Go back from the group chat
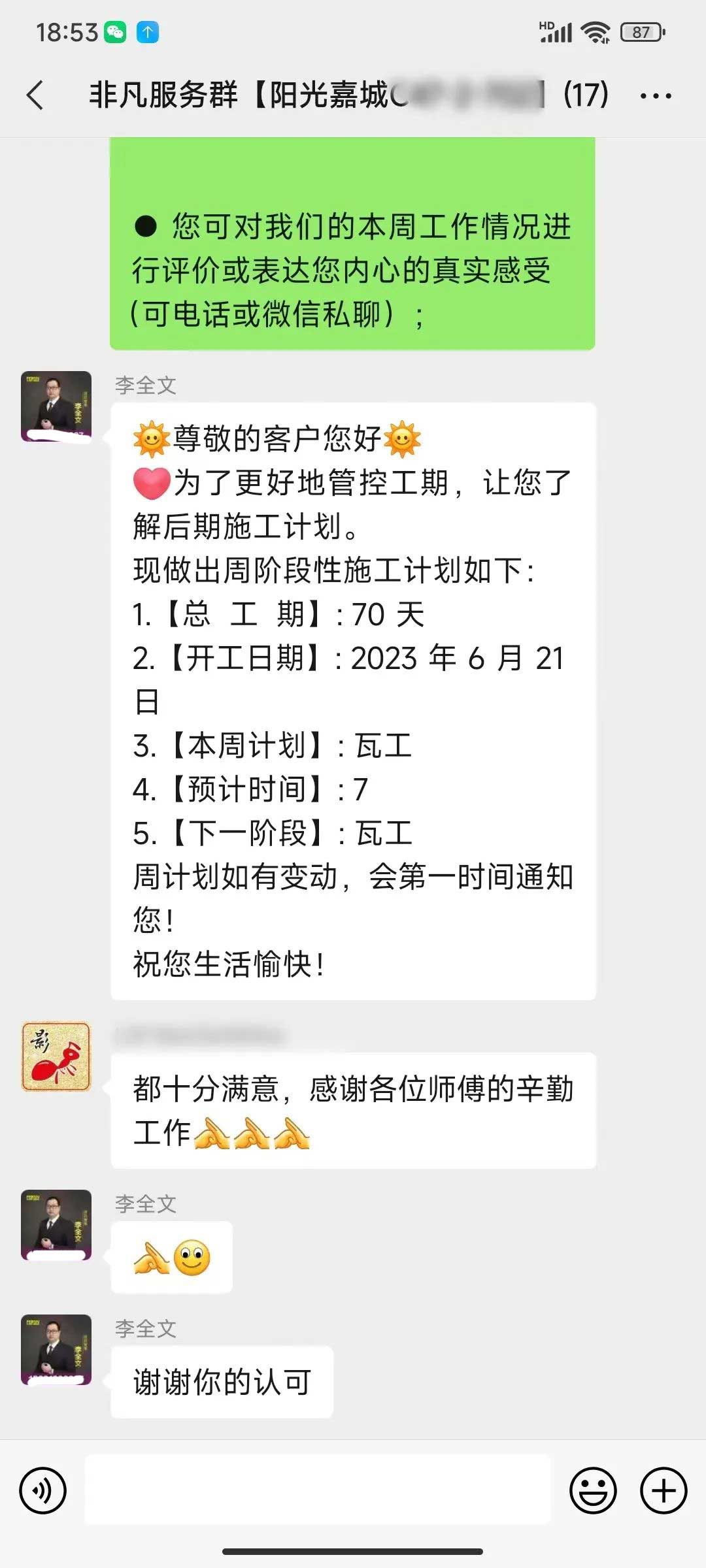 36,95
